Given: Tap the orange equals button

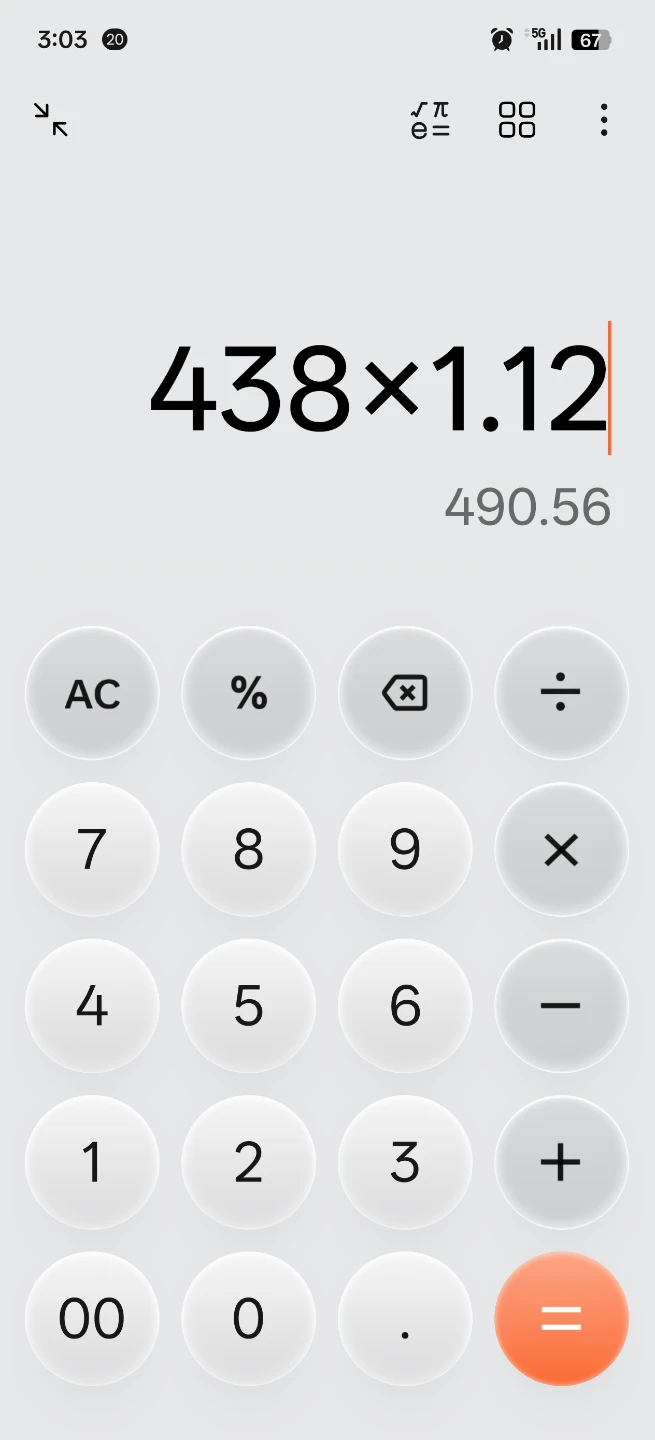Looking at the screenshot, I should [x=561, y=1318].
